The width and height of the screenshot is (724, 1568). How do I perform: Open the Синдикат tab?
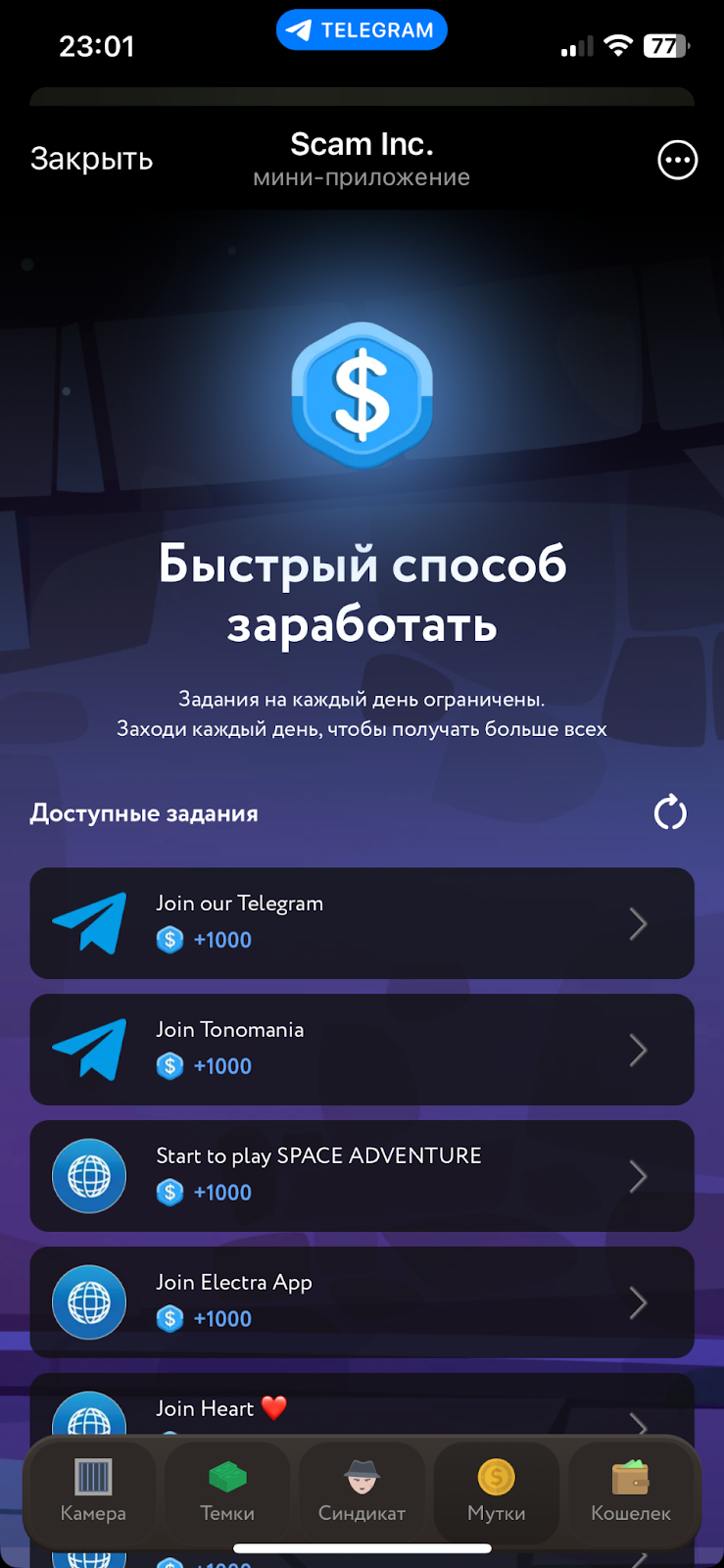click(x=362, y=1490)
